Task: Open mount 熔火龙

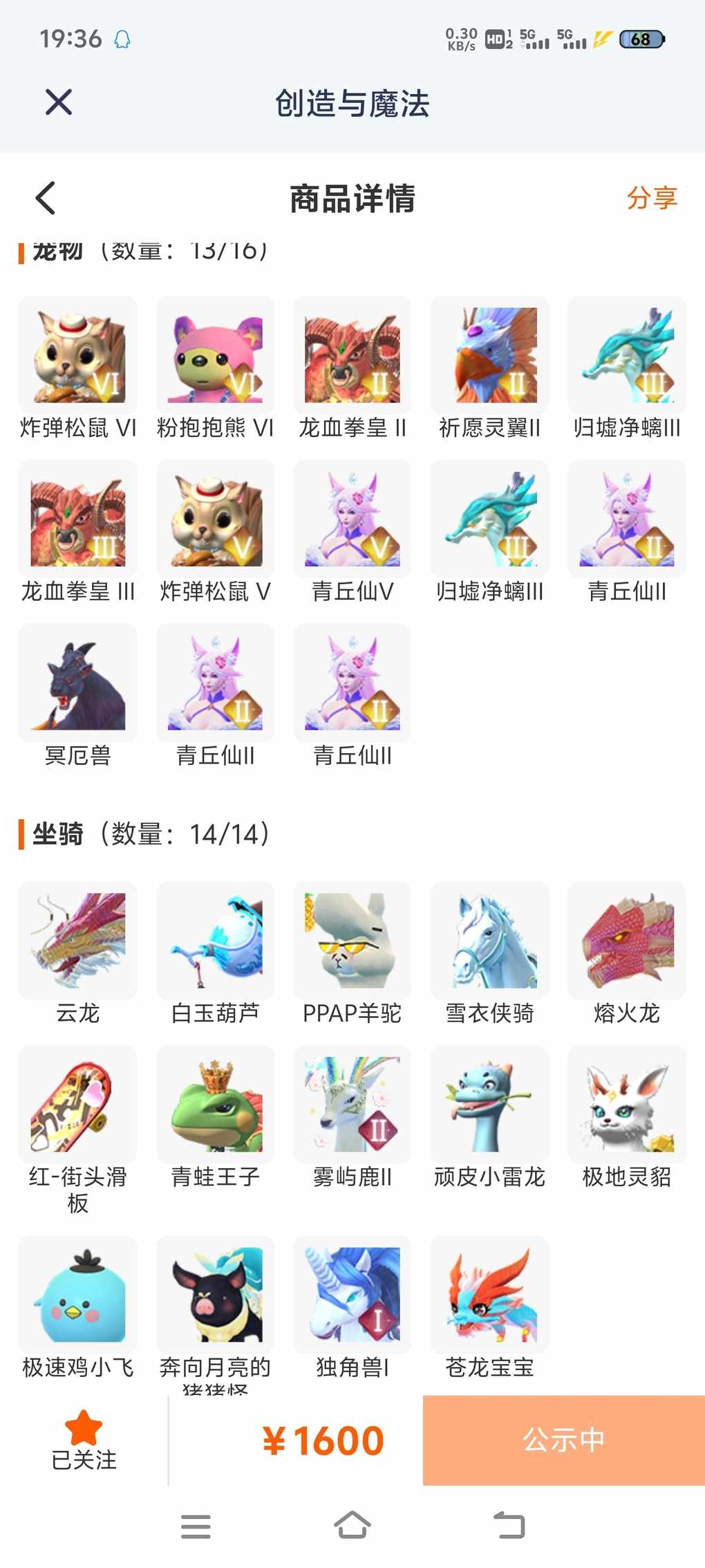Action: tap(626, 941)
